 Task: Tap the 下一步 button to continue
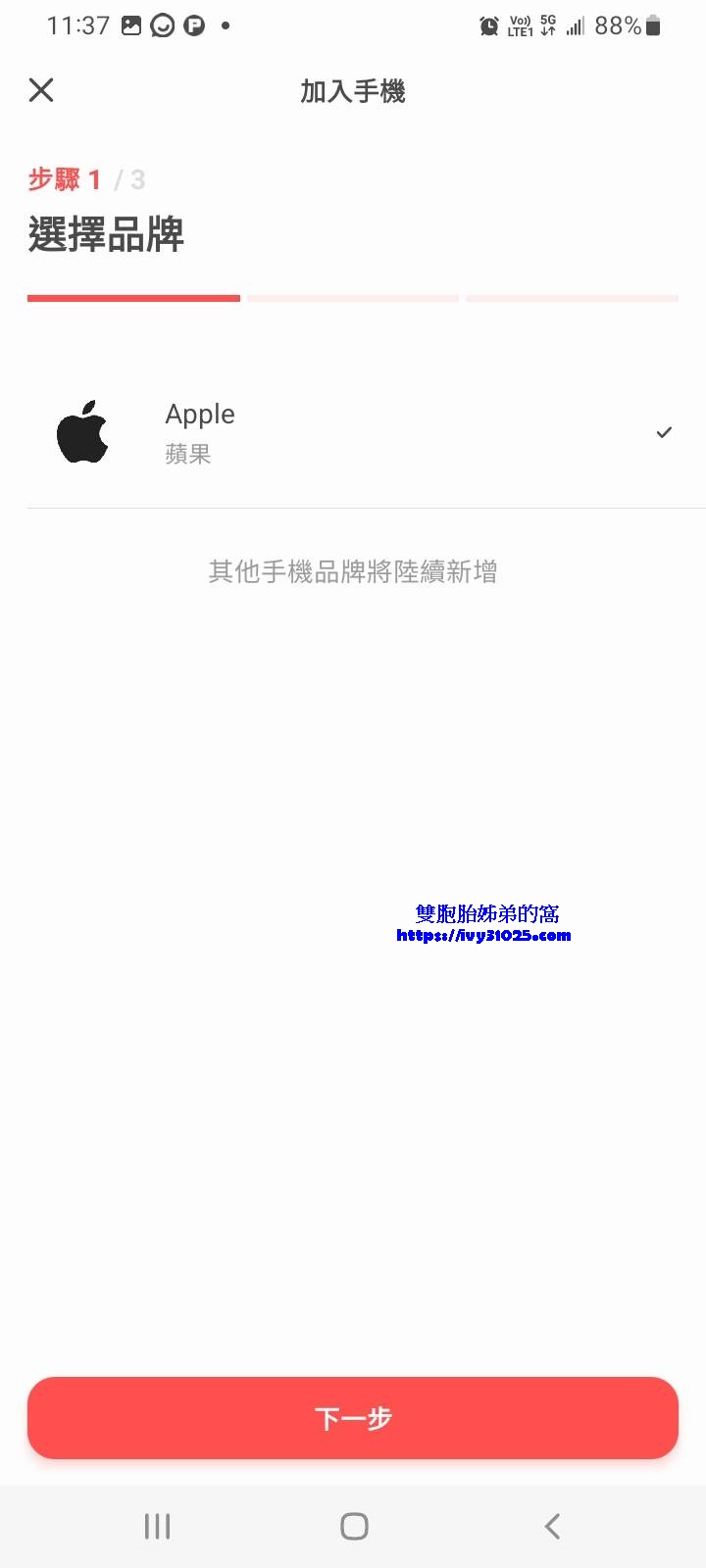pos(353,1418)
